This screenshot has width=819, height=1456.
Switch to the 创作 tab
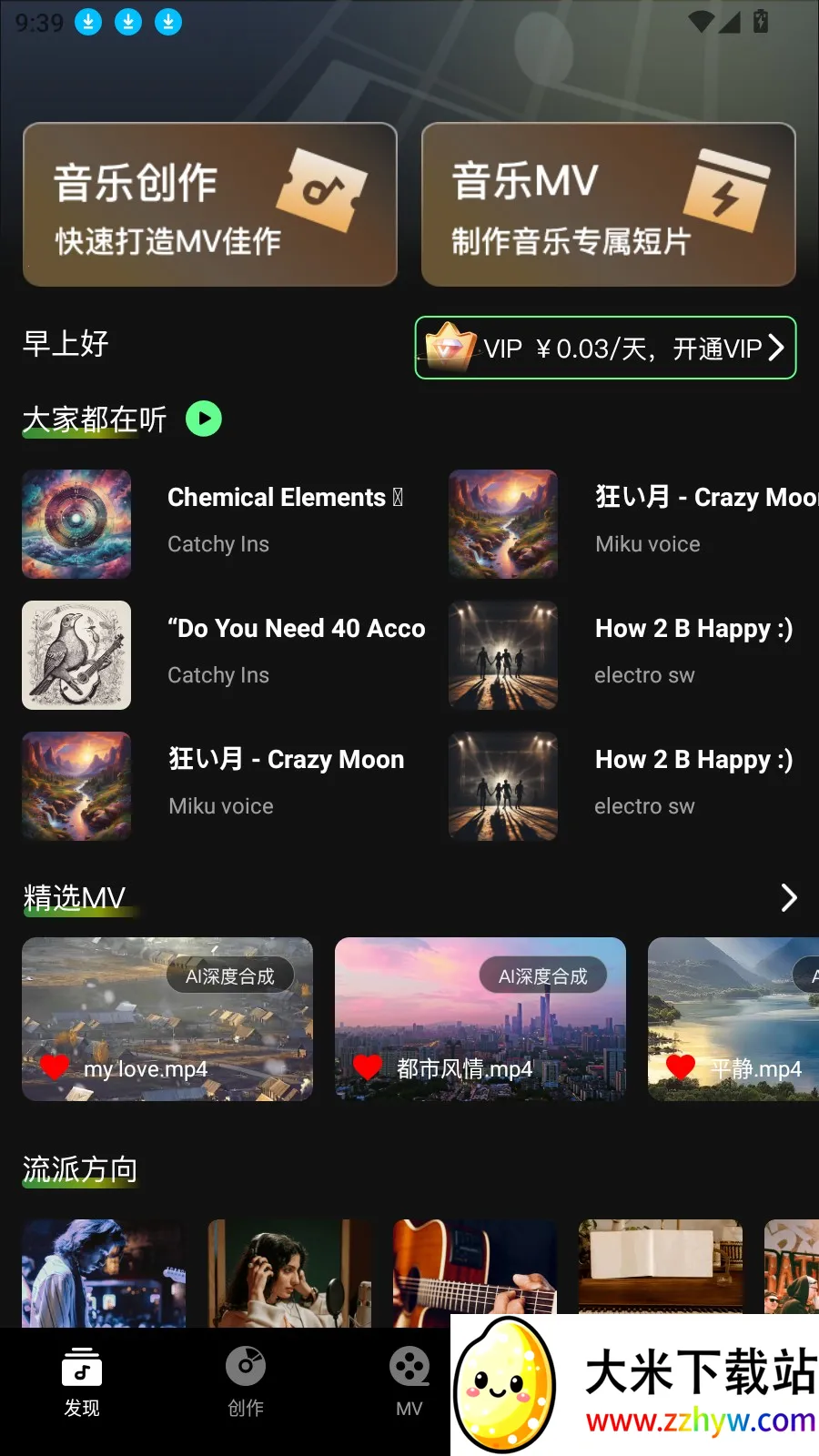[x=246, y=1381]
